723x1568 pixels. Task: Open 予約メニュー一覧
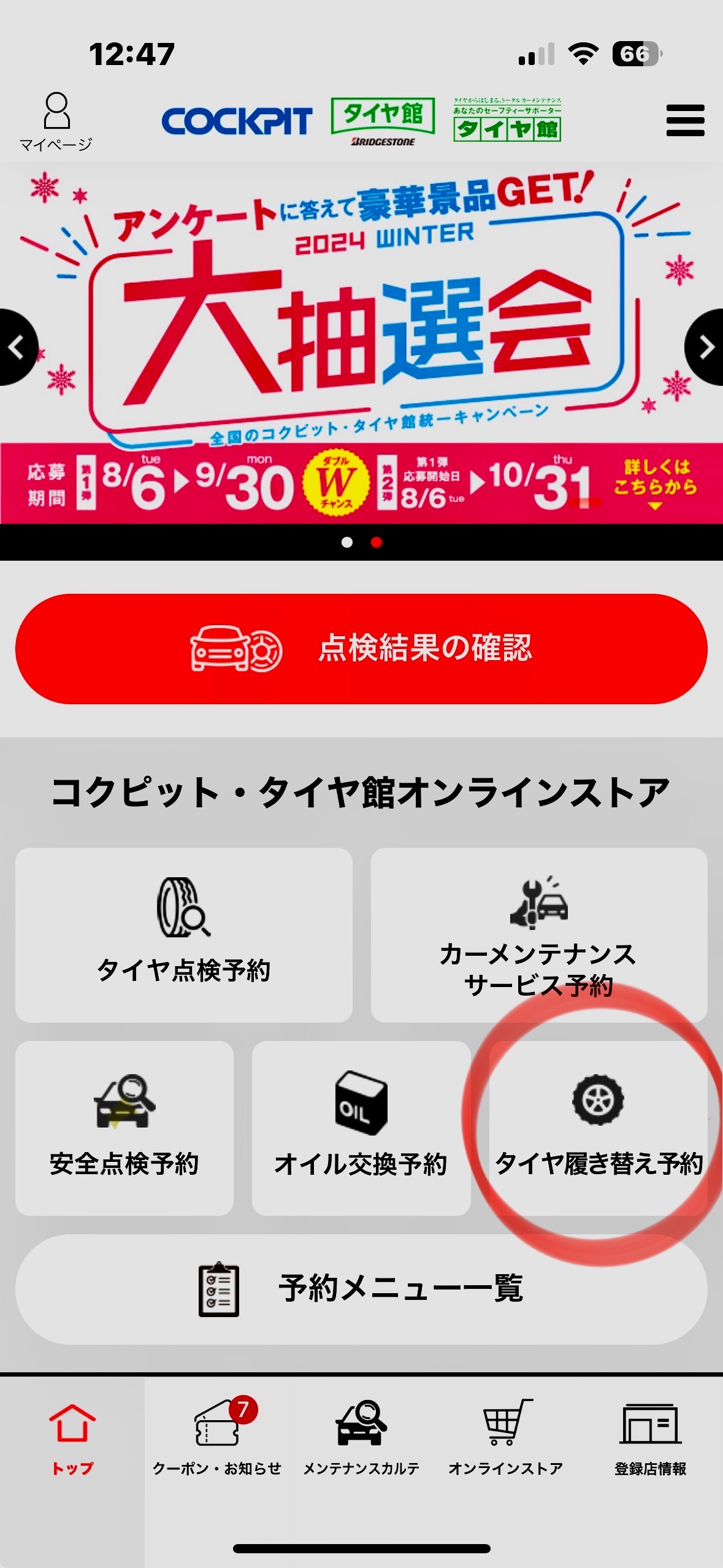click(x=361, y=1289)
